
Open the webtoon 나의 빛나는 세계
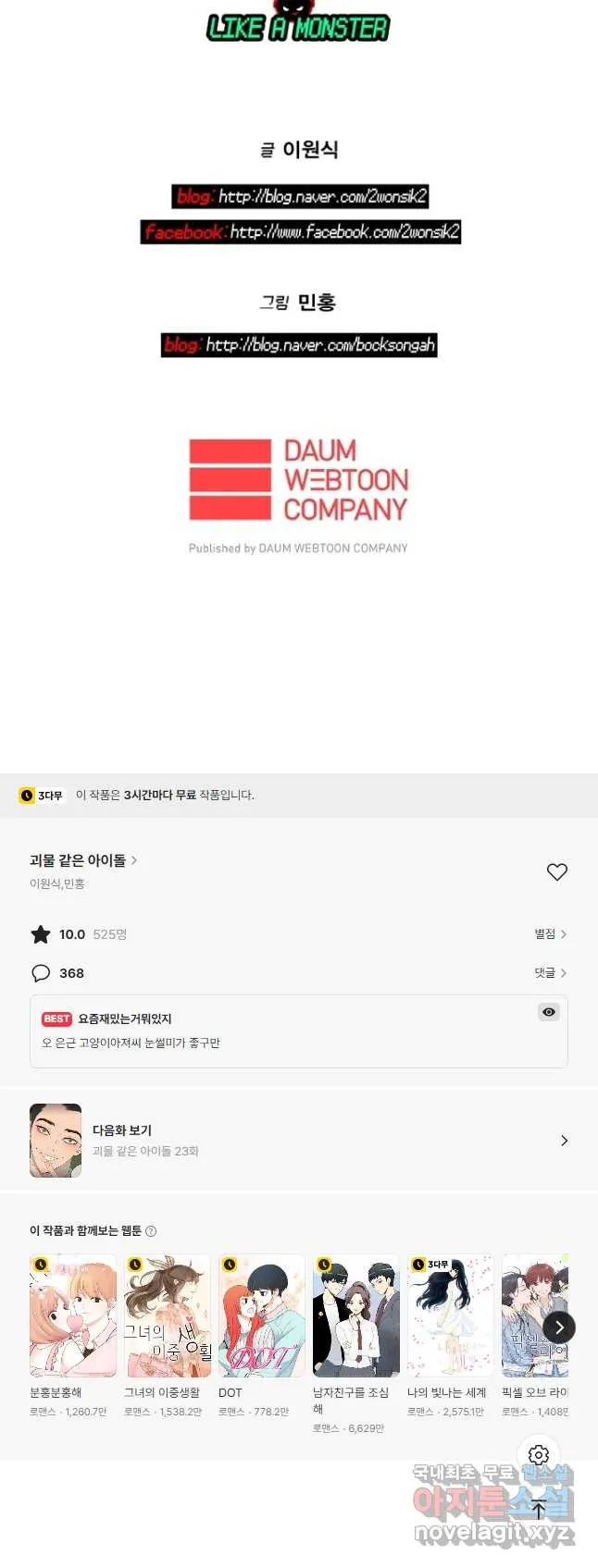tap(450, 1316)
